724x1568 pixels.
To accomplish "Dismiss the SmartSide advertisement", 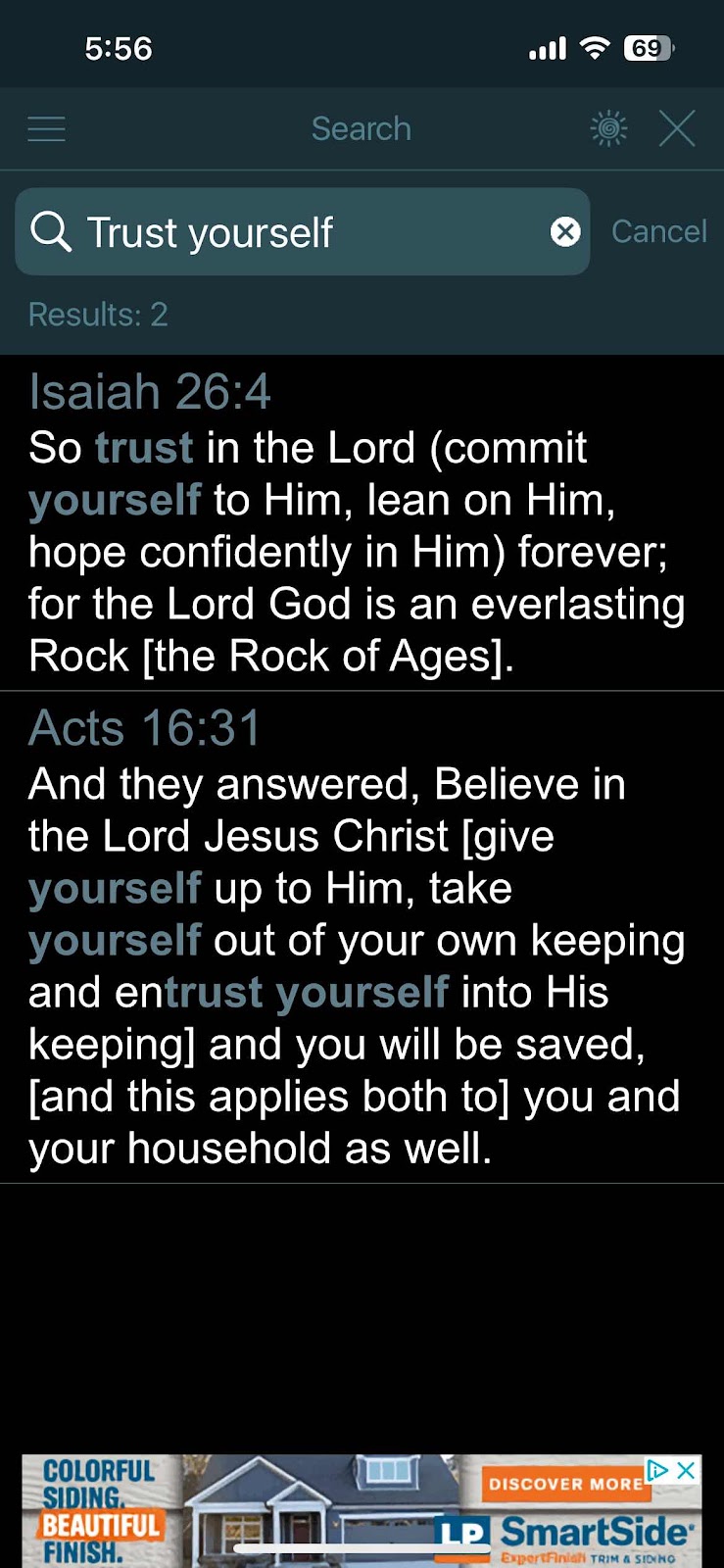I will coord(687,1470).
